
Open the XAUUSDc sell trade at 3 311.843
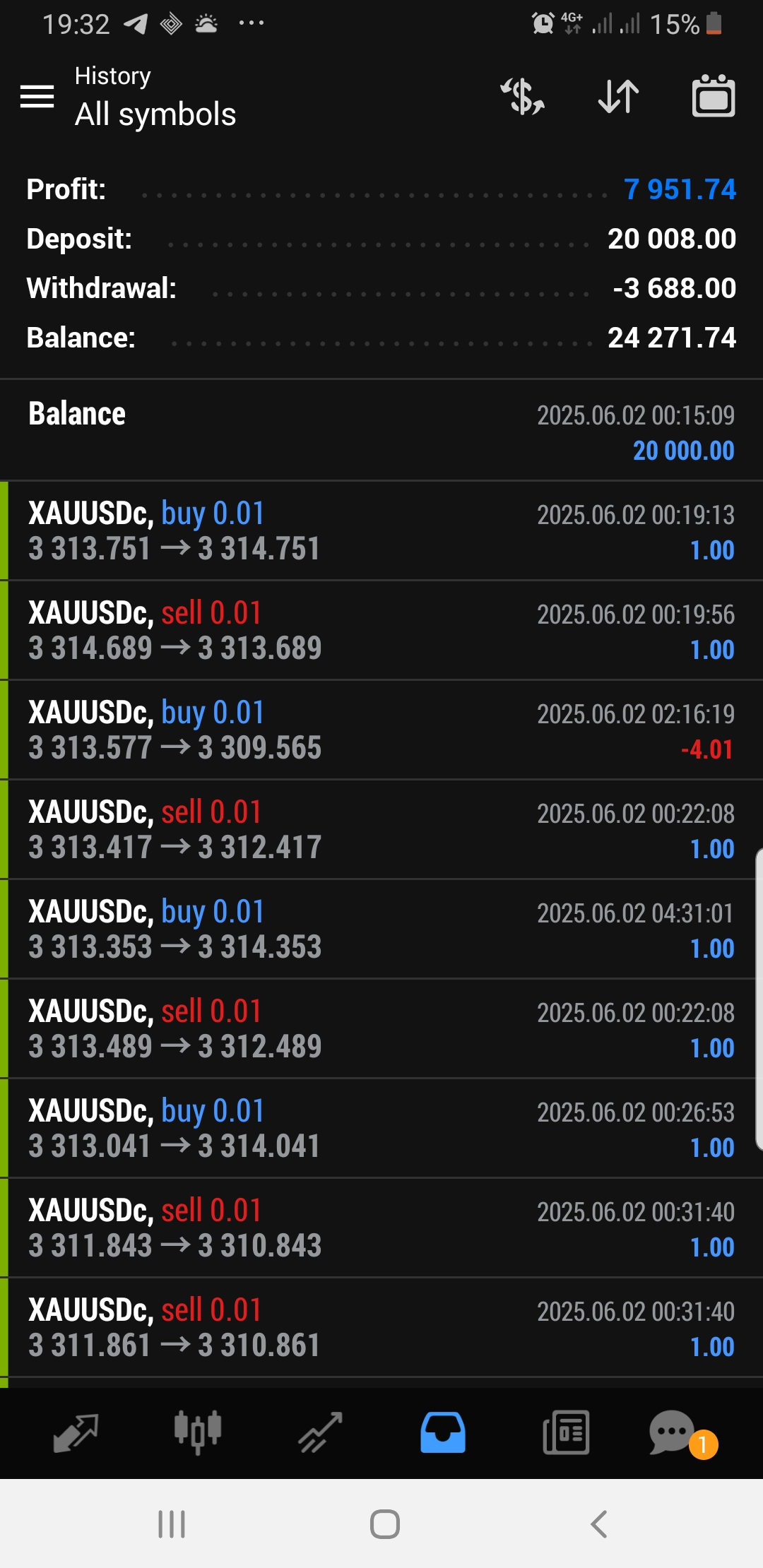click(x=381, y=1228)
